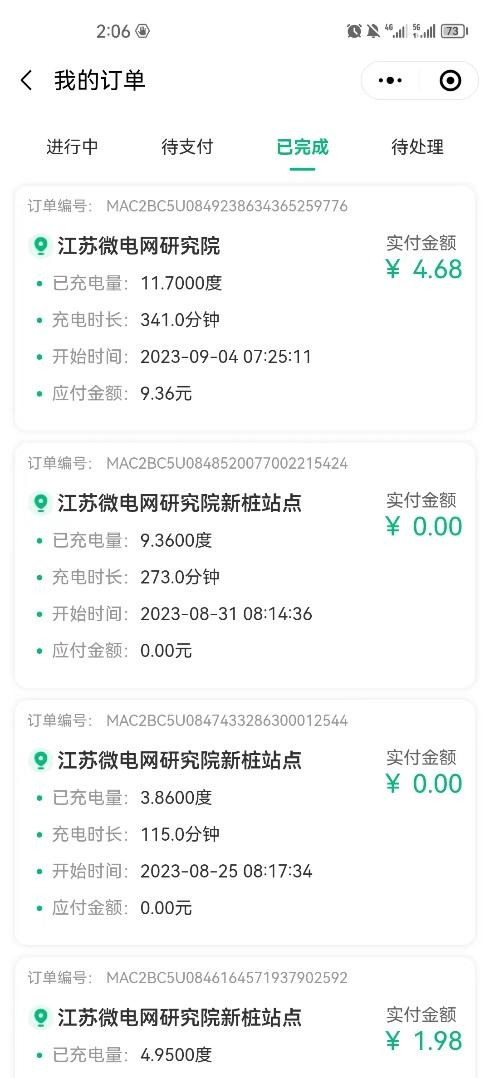
Task: Go back from 我的订单 page
Action: (26, 80)
